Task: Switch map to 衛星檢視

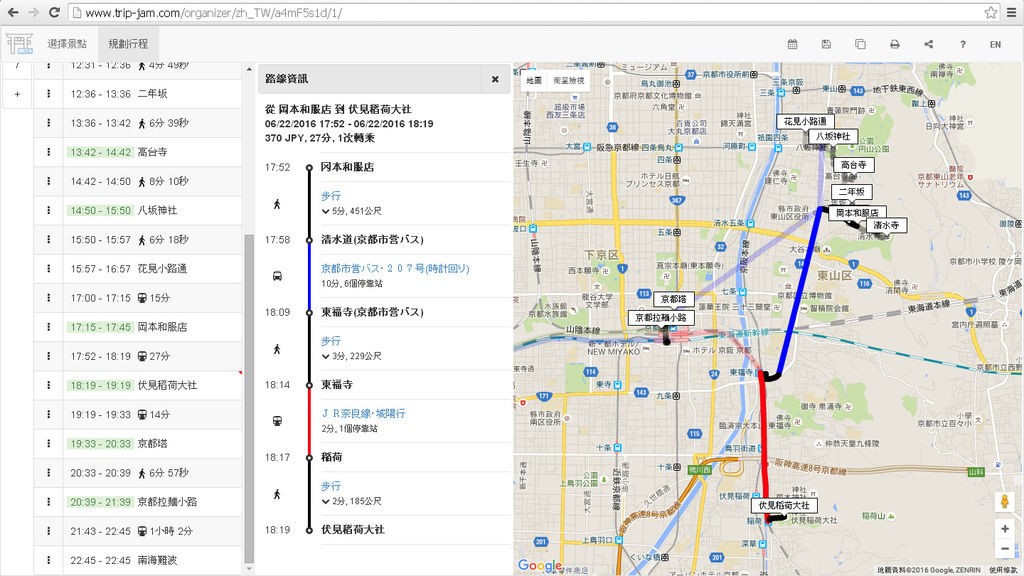Action: point(569,80)
